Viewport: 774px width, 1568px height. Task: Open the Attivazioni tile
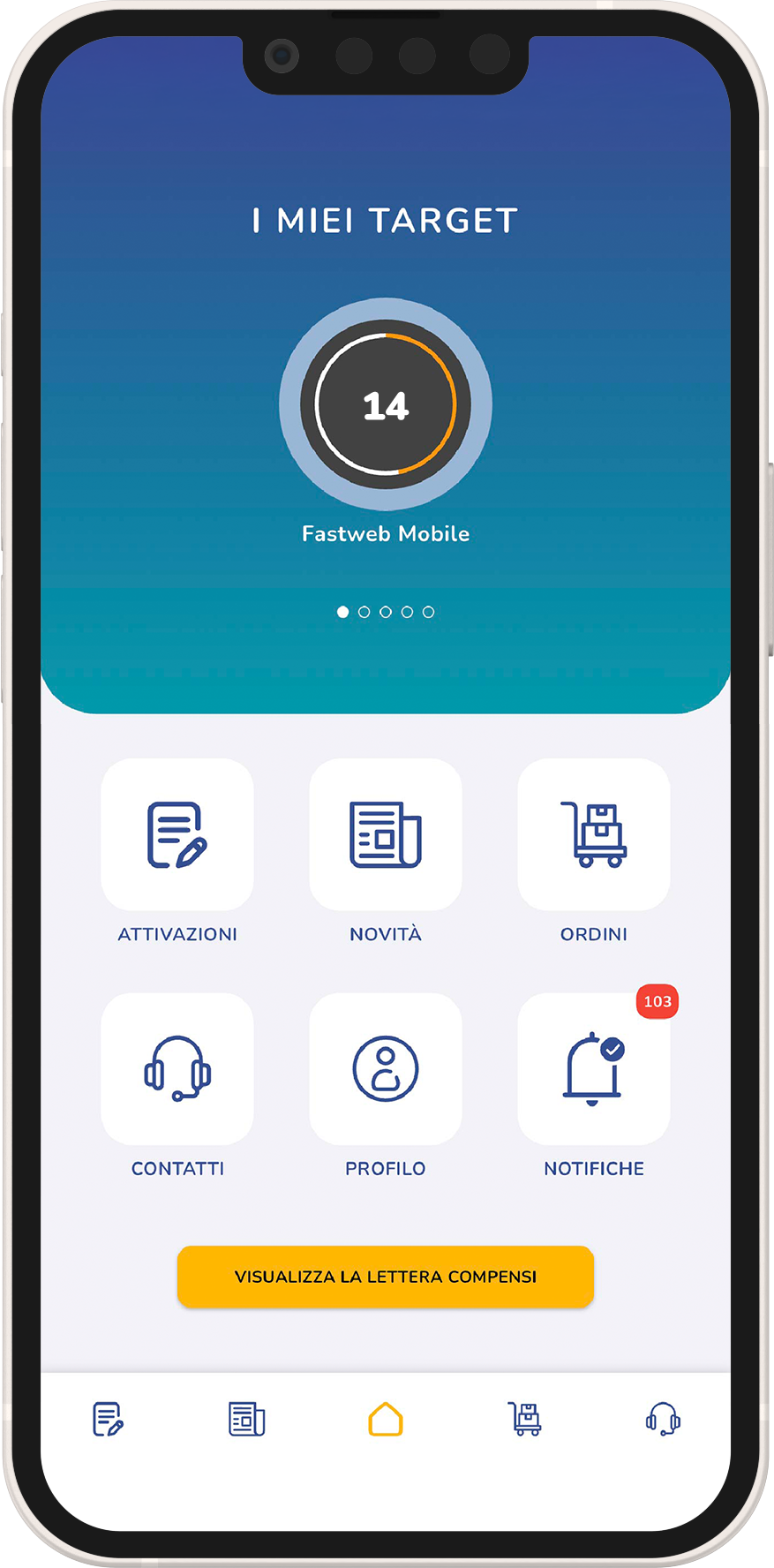(177, 835)
